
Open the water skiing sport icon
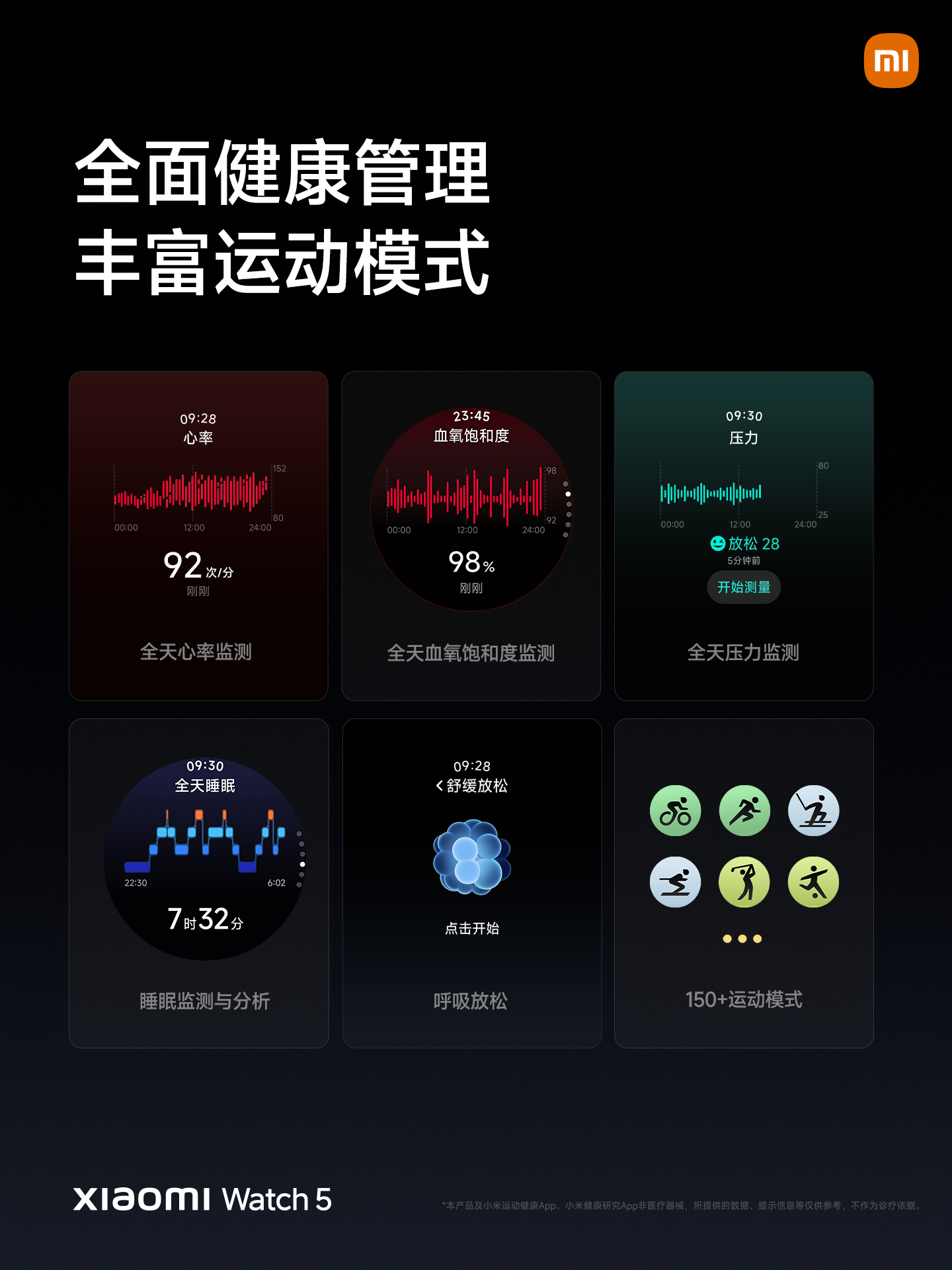814,810
